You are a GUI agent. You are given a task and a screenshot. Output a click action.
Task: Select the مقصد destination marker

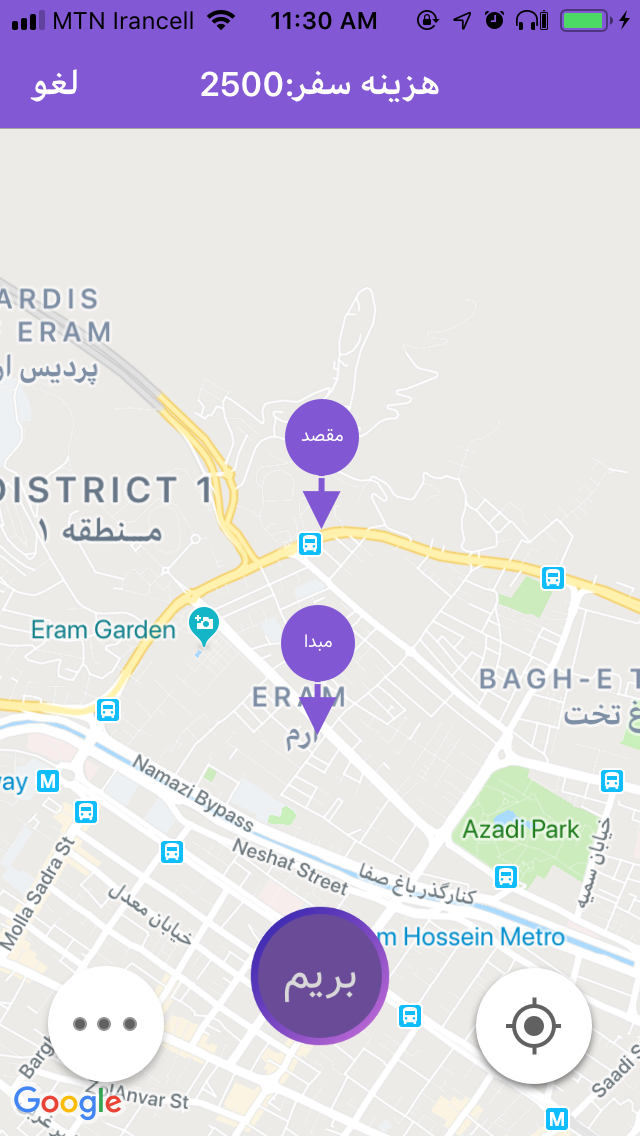(x=322, y=437)
